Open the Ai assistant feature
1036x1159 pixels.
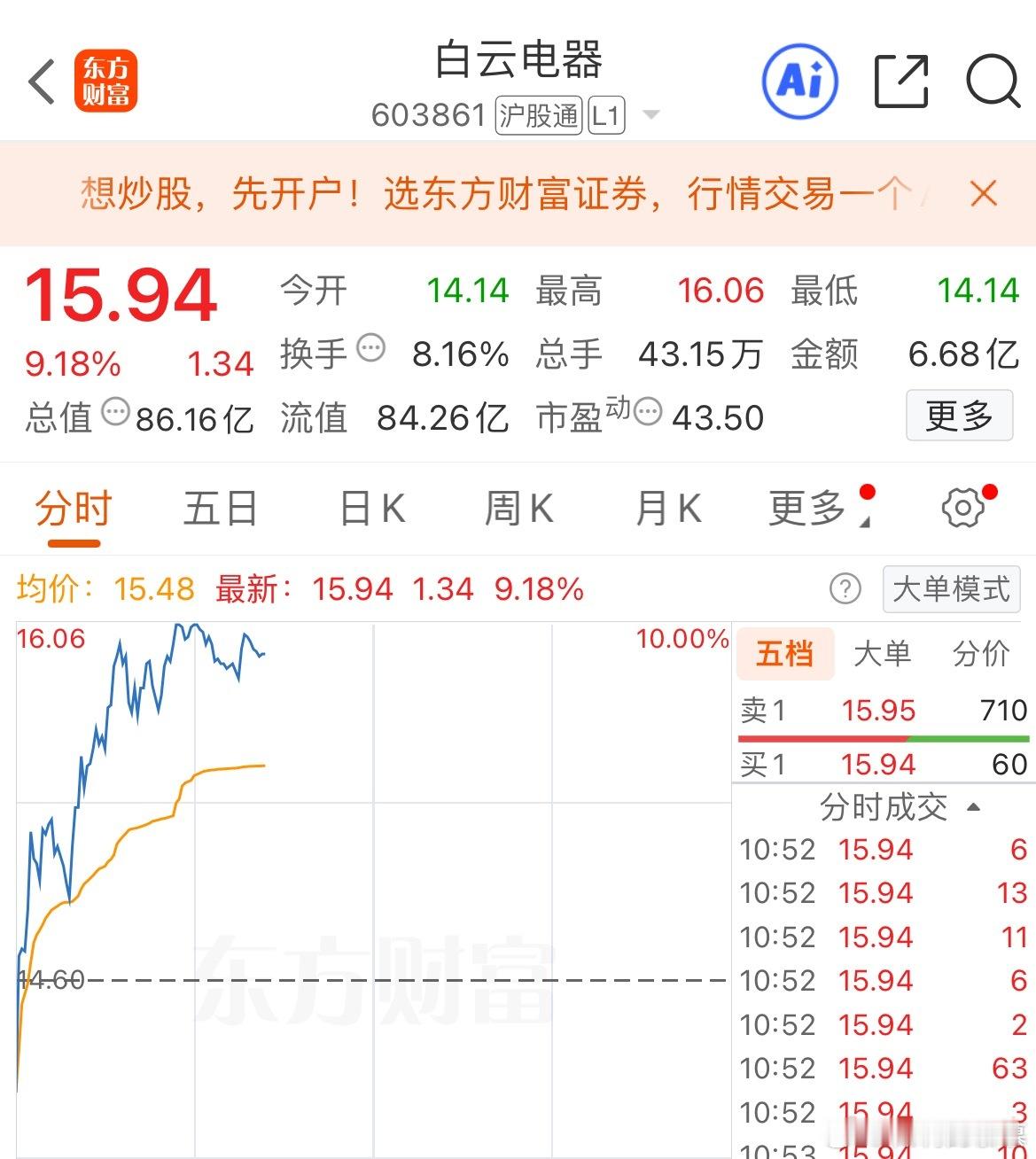coord(798,81)
